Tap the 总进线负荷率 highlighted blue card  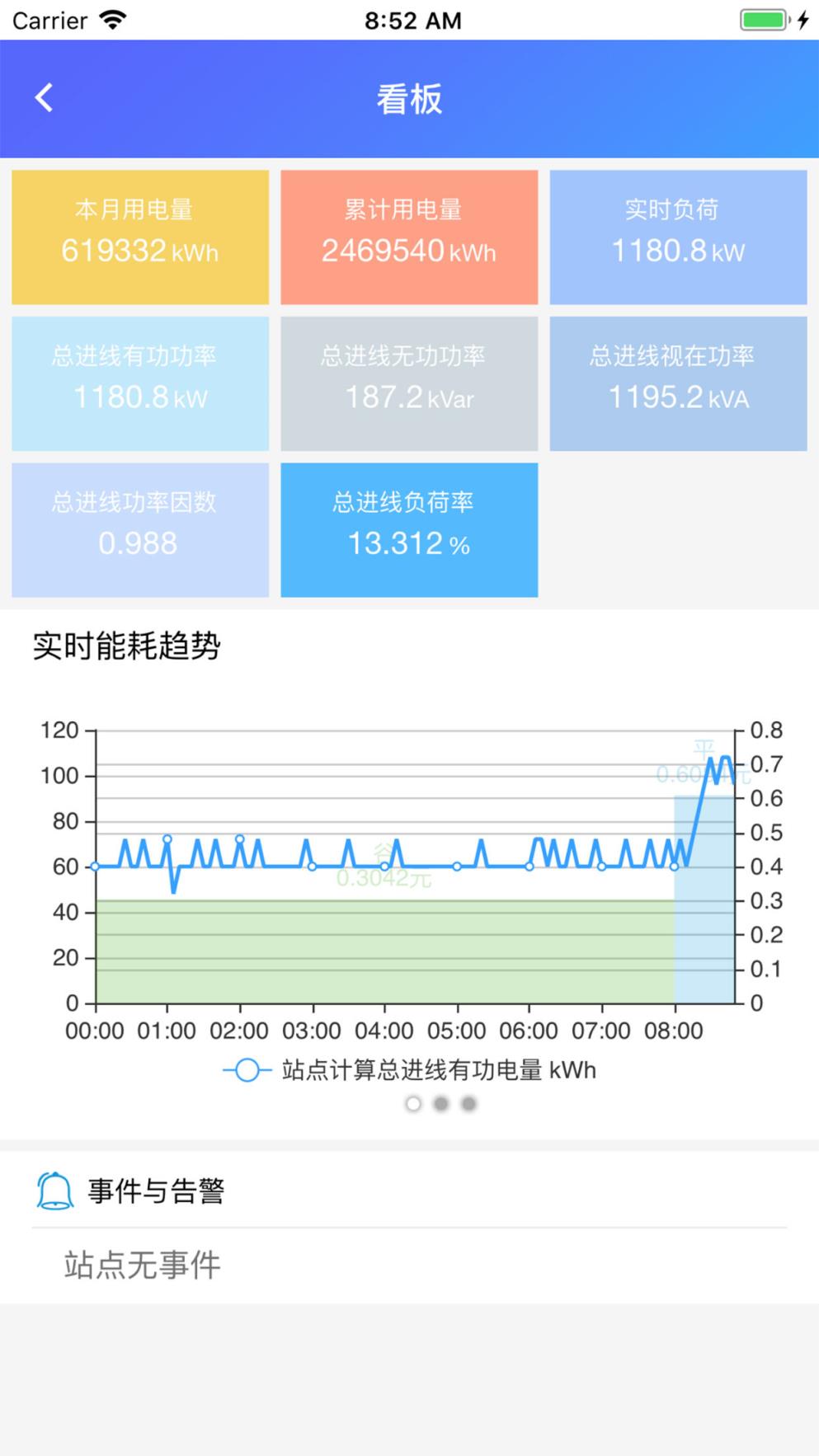tap(408, 528)
